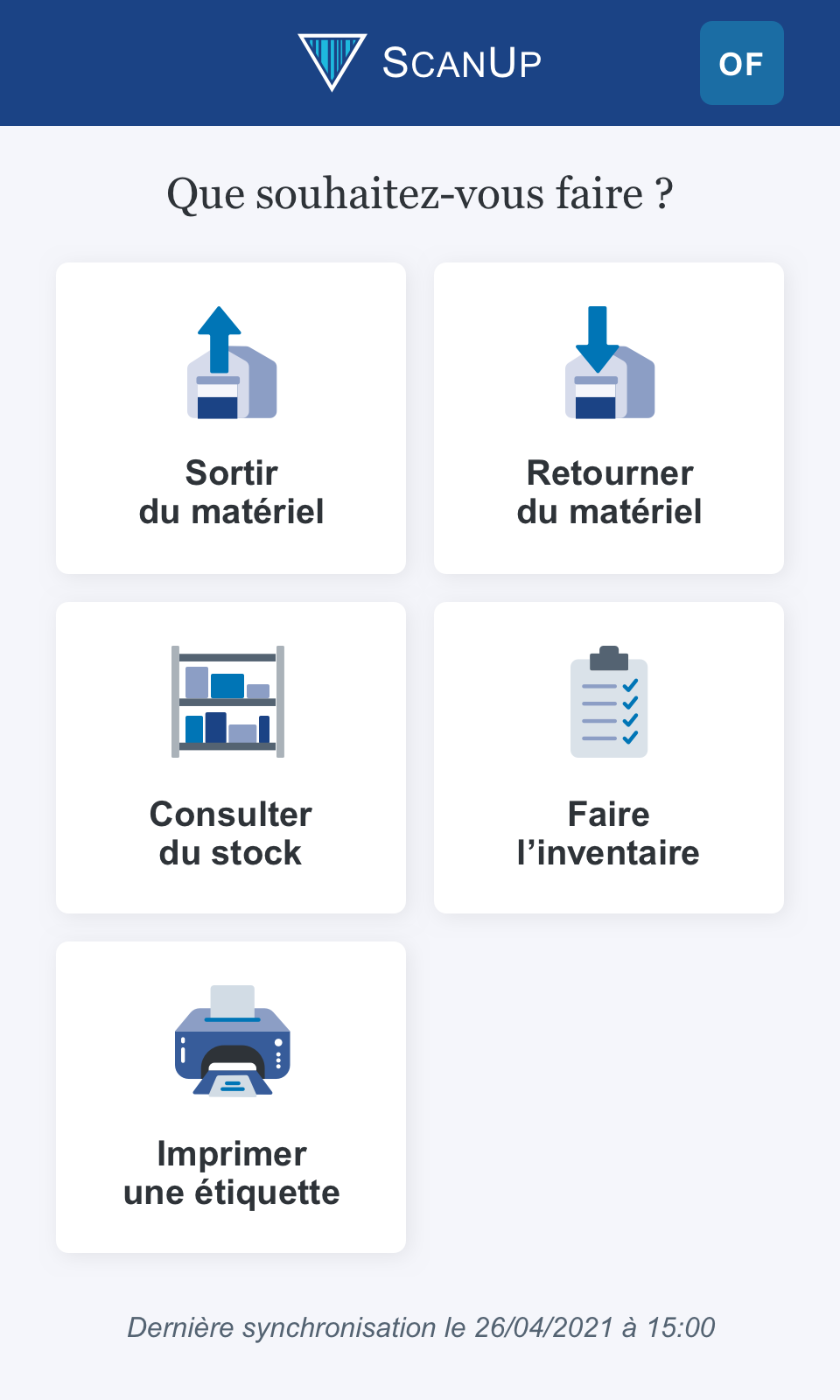840x1400 pixels.
Task: Start Faire l'inventaire
Action: pyautogui.click(x=609, y=758)
